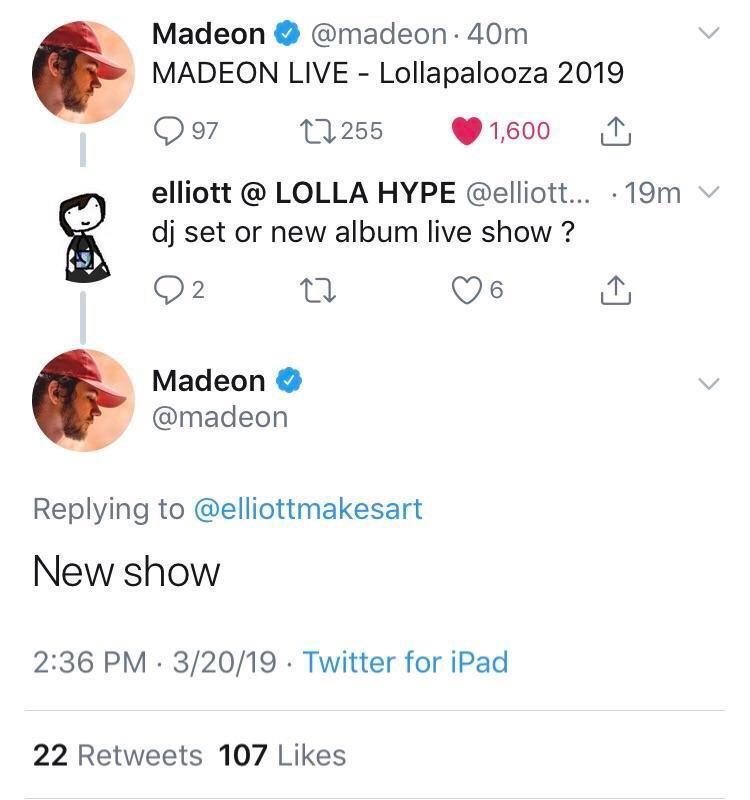Click the retweet icon on elliott's reply
750x800 pixels.
tap(317, 290)
